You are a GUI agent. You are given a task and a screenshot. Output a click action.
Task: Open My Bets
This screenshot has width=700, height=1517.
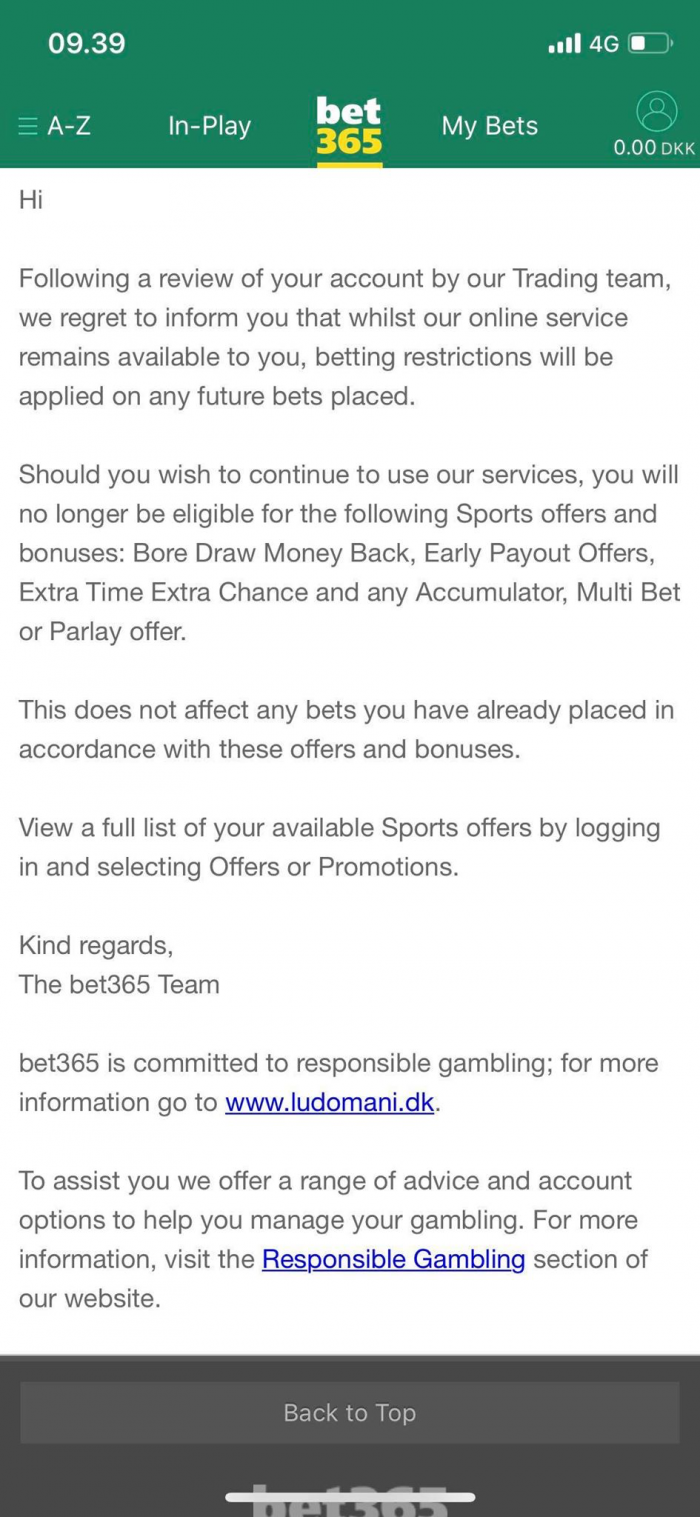(490, 126)
